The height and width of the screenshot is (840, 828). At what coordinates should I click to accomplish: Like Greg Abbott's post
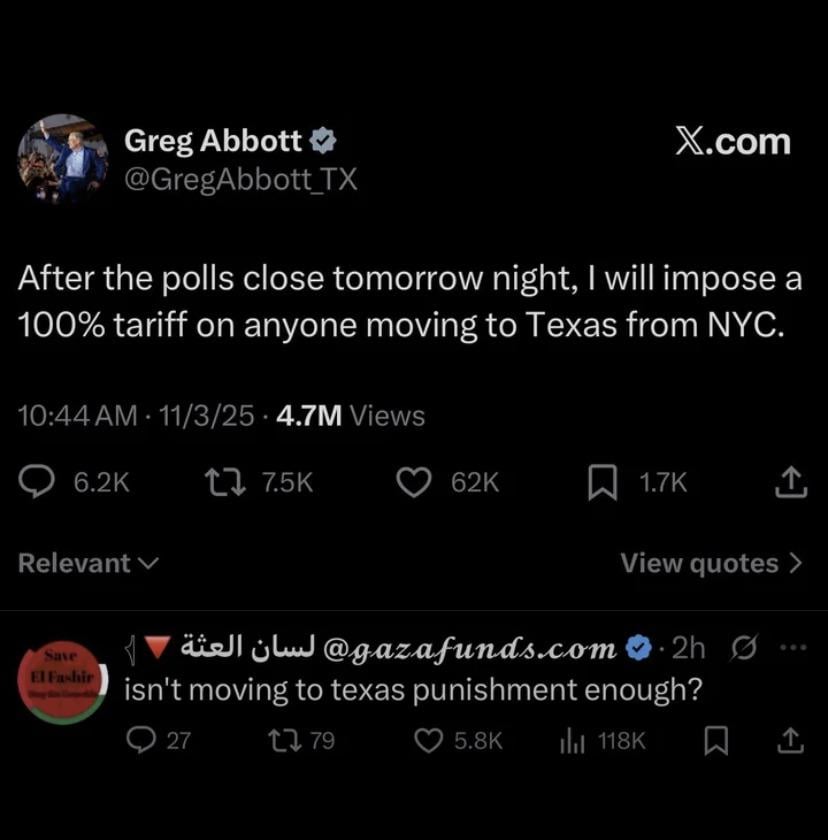point(413,483)
